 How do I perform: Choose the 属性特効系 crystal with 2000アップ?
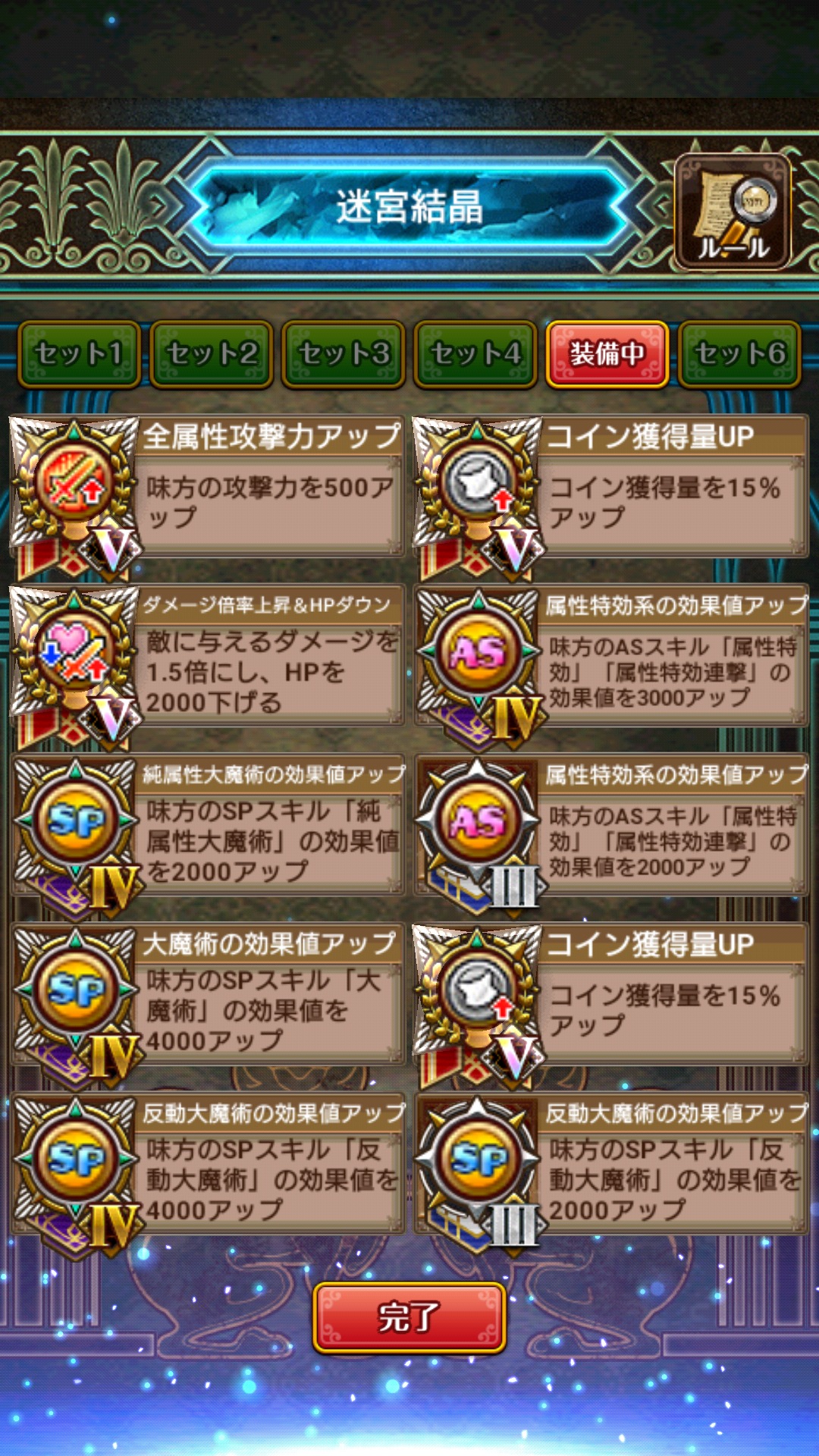(x=611, y=826)
